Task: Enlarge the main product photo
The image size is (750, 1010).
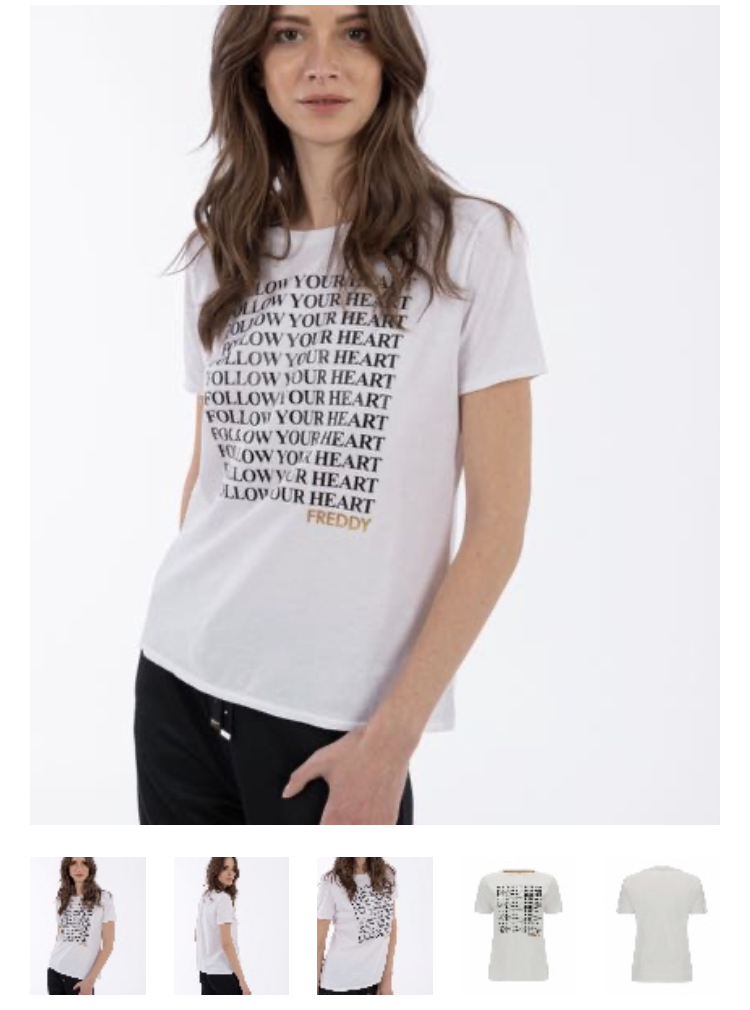Action: tap(374, 415)
